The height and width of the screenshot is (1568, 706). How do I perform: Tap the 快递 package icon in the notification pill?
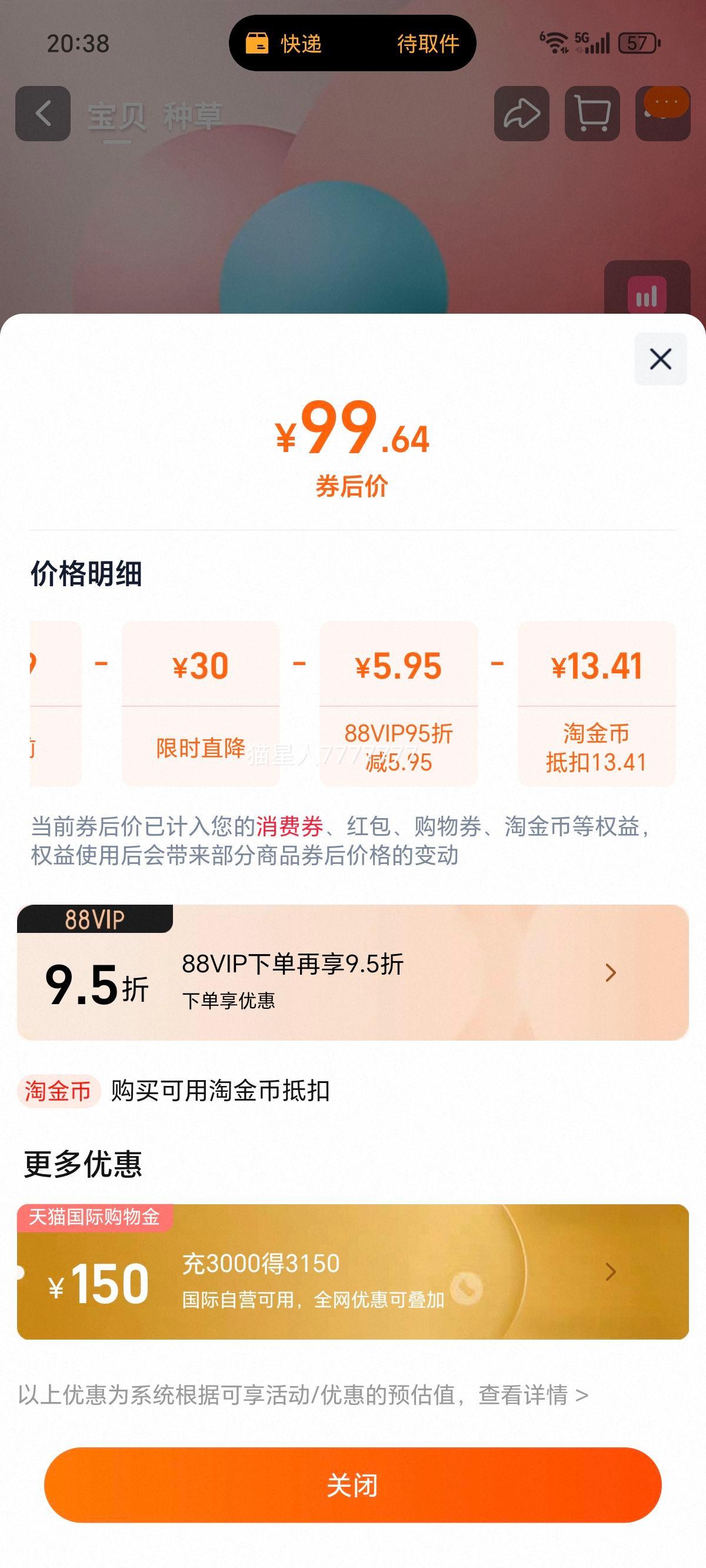tap(258, 43)
